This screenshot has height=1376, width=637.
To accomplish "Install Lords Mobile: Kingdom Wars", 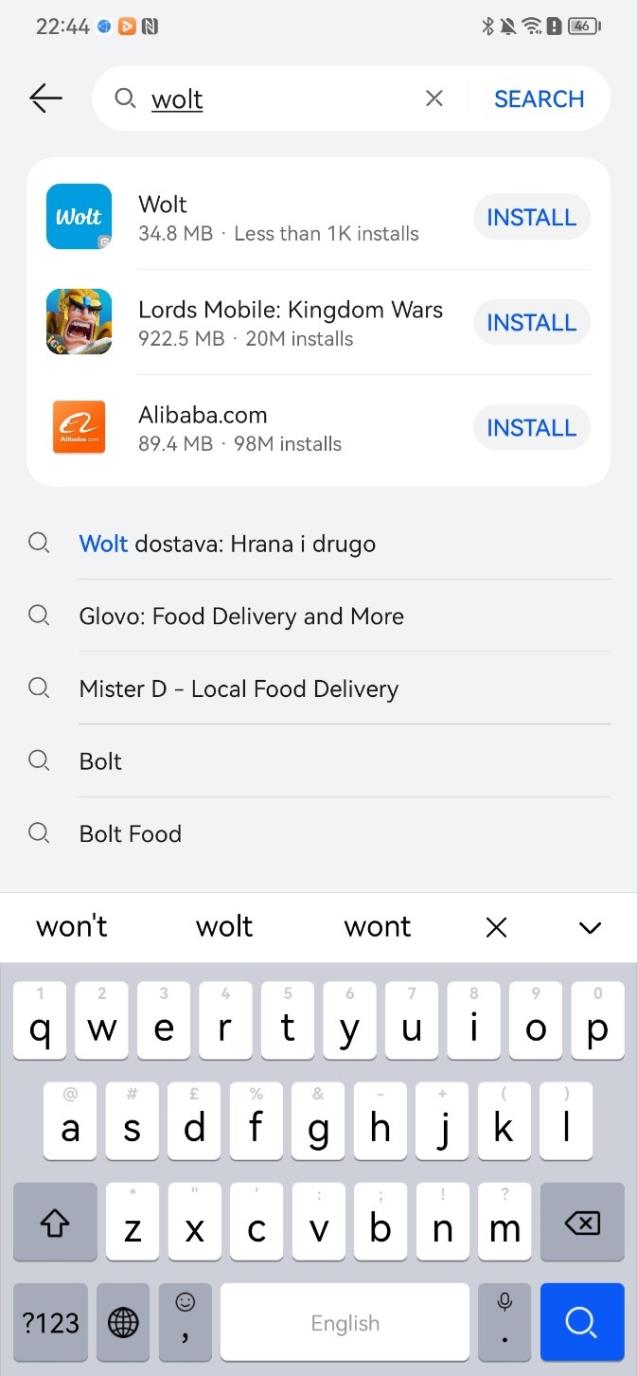I will tap(531, 322).
